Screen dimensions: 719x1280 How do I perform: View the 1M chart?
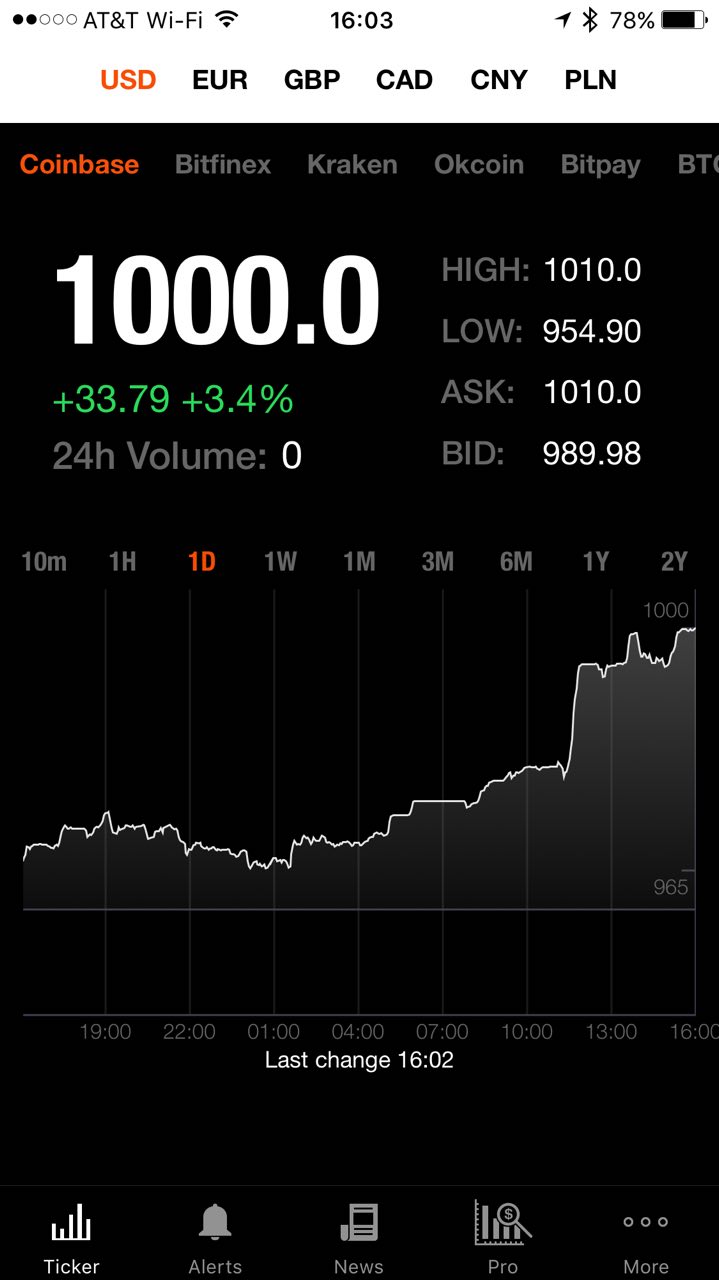tap(359, 562)
